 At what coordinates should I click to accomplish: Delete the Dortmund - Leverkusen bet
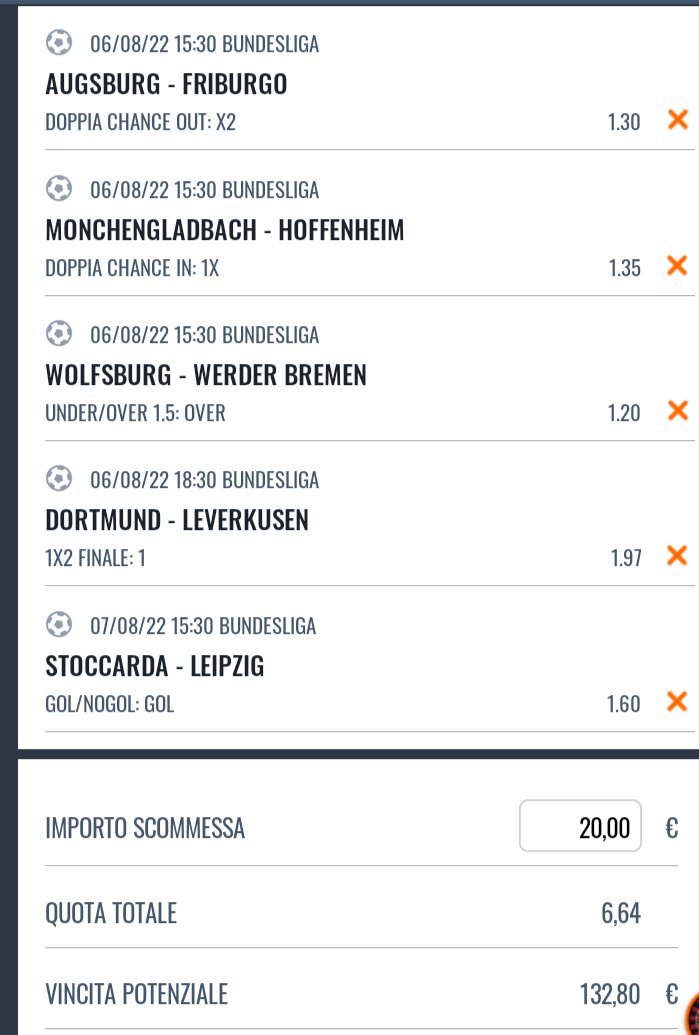pyautogui.click(x=677, y=556)
